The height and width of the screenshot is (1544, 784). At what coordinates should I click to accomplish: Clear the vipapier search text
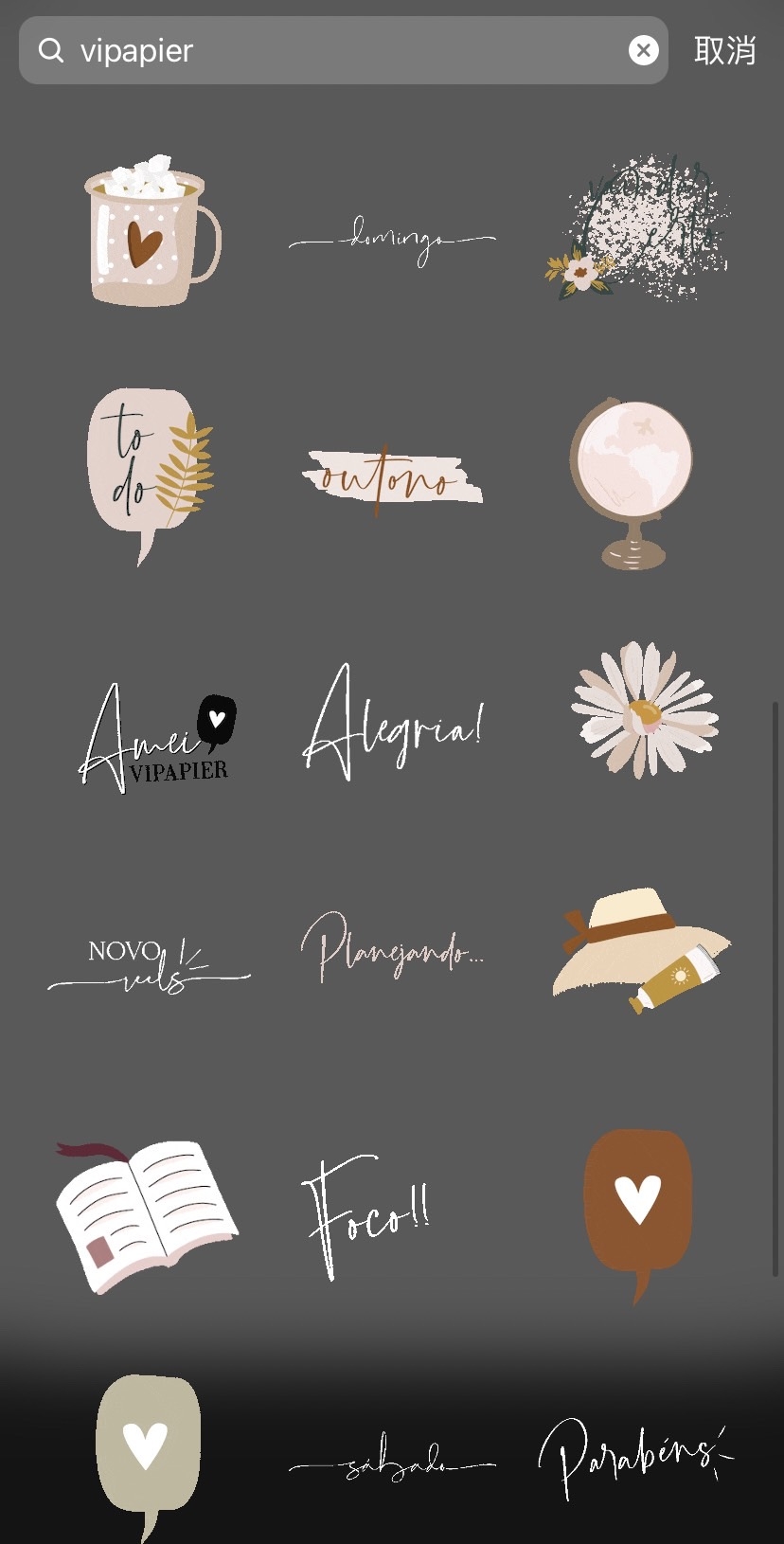point(643,50)
